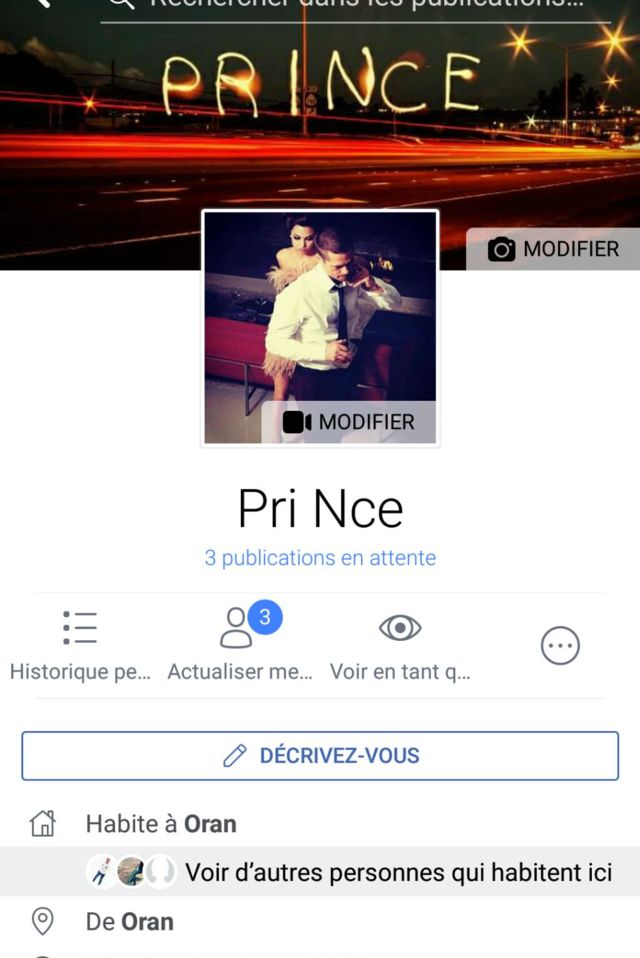Viewport: 640px width, 958px height.
Task: Tap Actualiser me... profile update
Action: 240,644
